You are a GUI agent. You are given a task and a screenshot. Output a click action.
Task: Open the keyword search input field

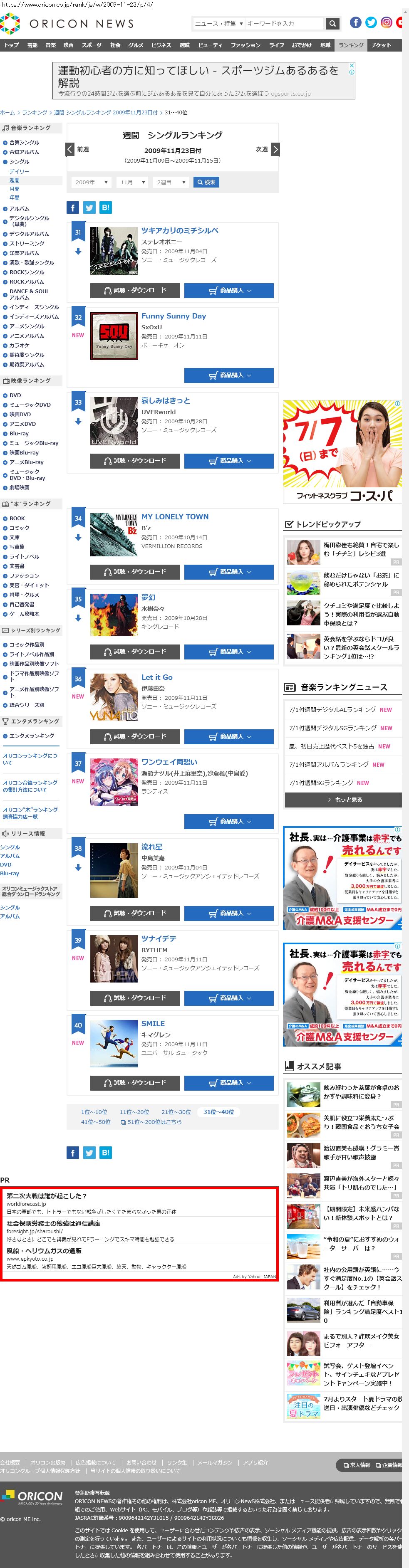(283, 24)
